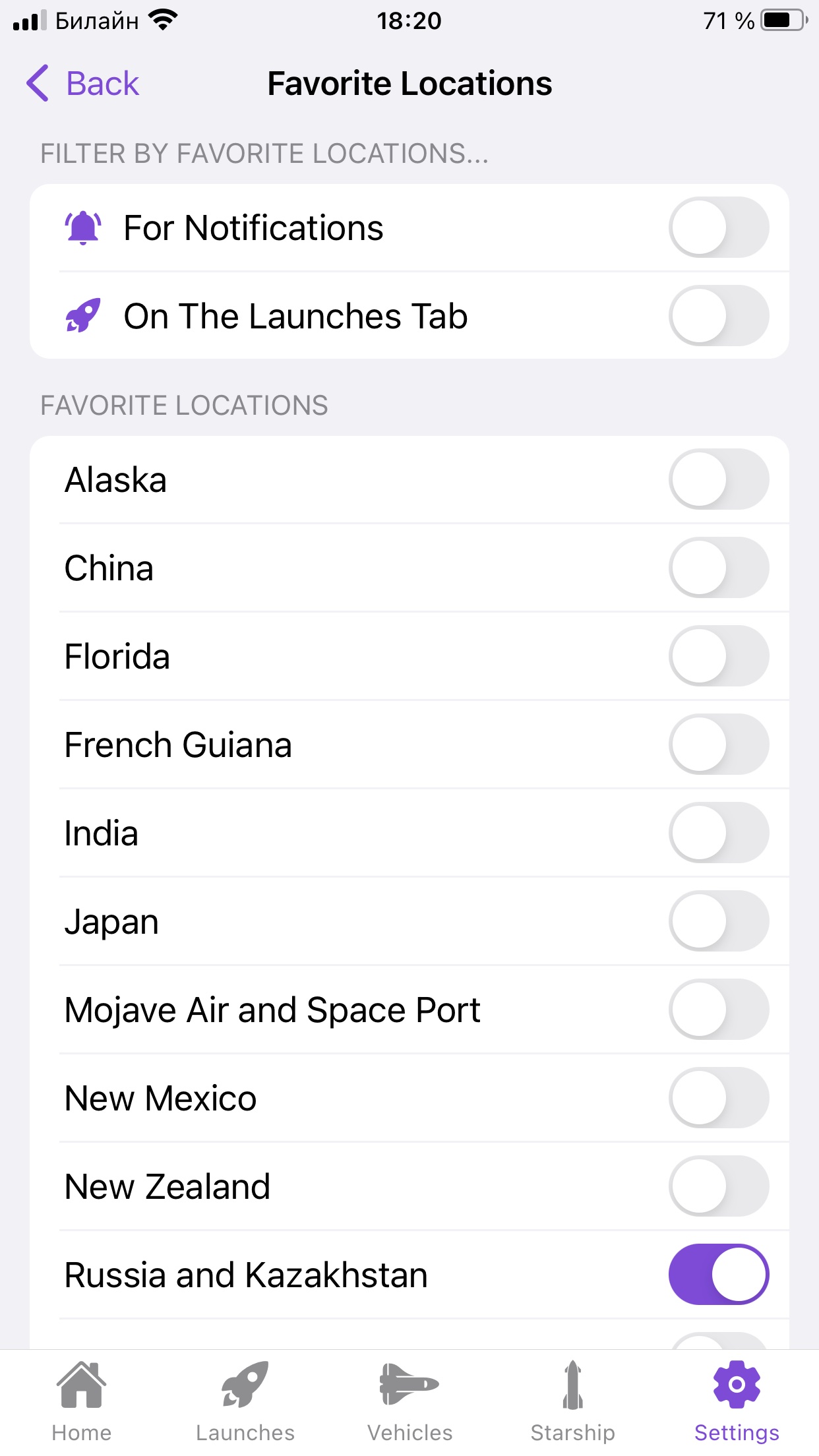Enable the Florida location switch
819x1456 pixels.
click(718, 656)
